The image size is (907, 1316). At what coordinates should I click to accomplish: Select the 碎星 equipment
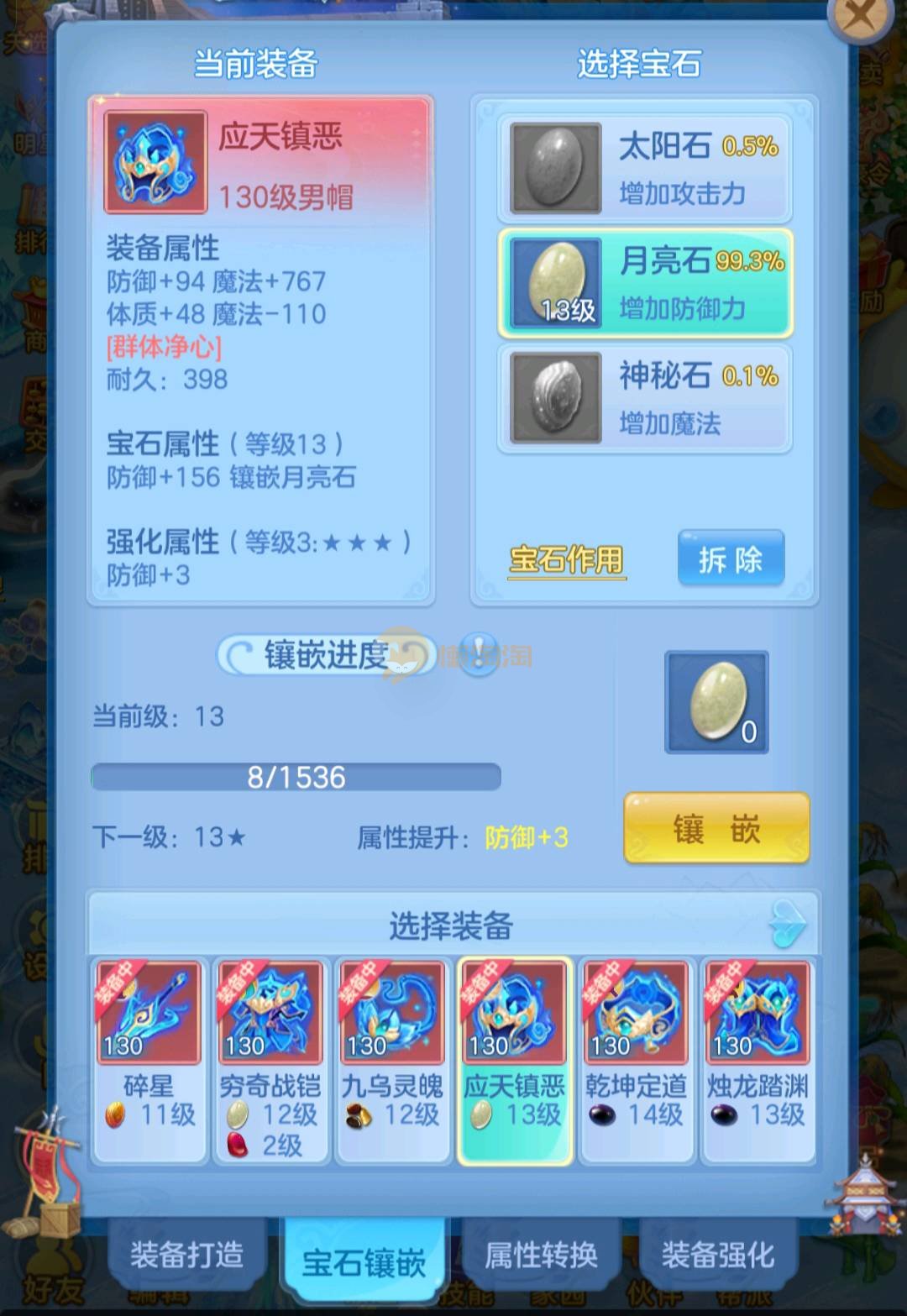149,1060
